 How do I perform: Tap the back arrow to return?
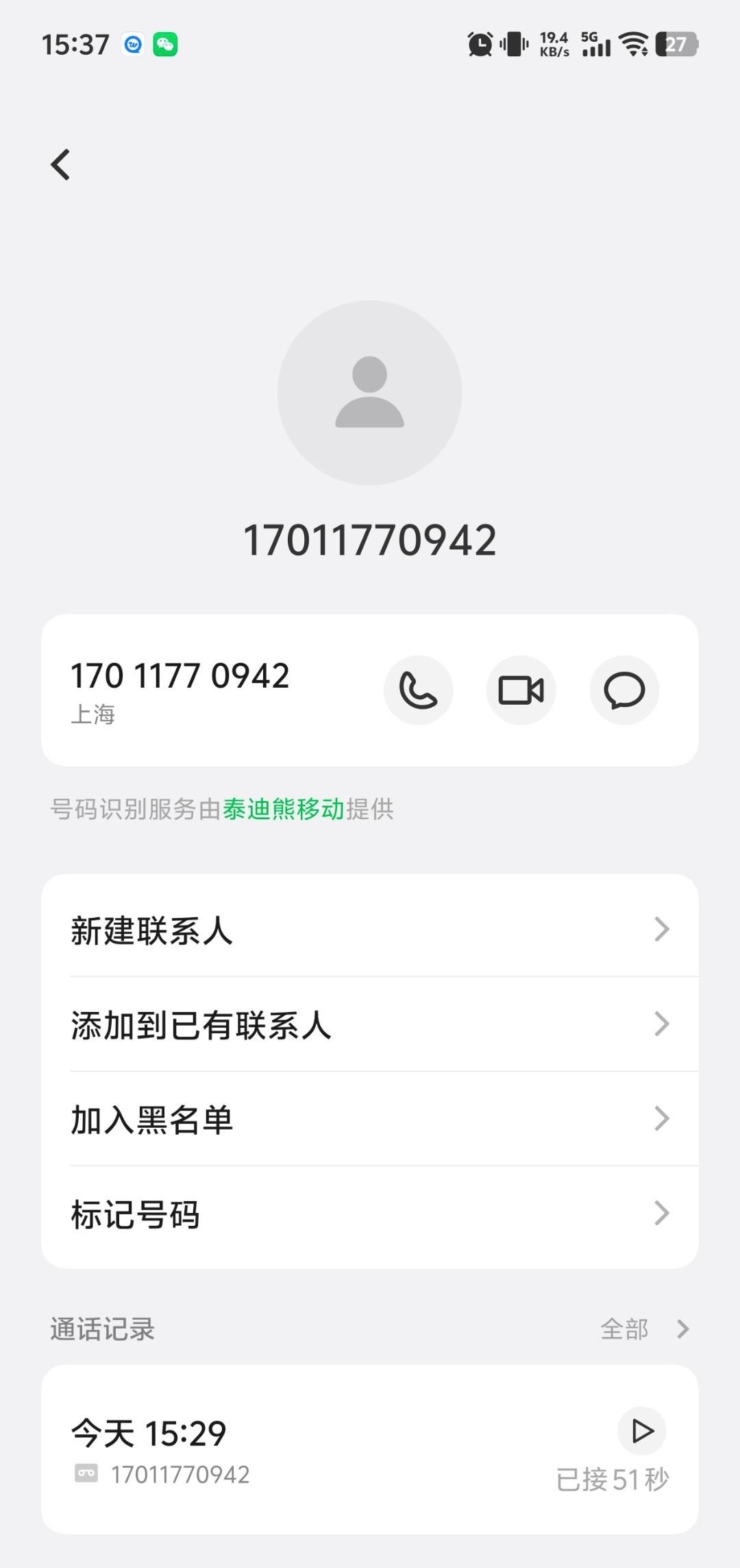[x=60, y=165]
